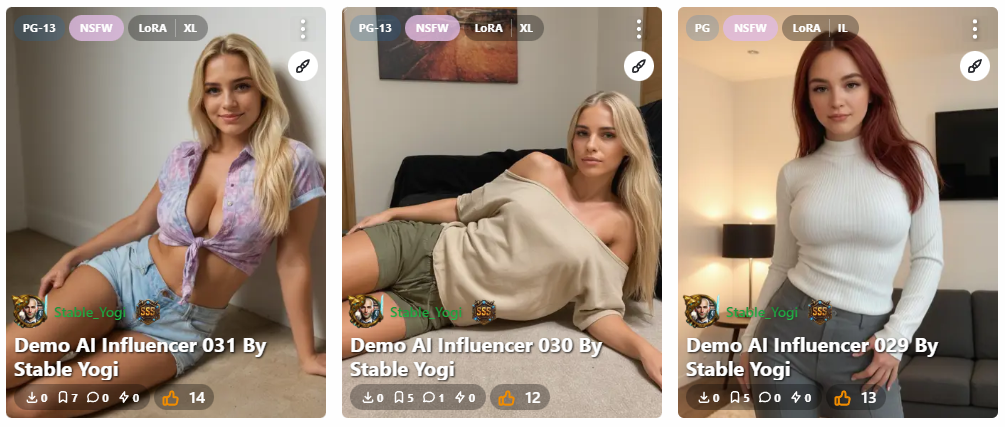Tap the link icon on Influencer 029 card
Image resolution: width=1005 pixels, height=427 pixels.
coord(975,66)
